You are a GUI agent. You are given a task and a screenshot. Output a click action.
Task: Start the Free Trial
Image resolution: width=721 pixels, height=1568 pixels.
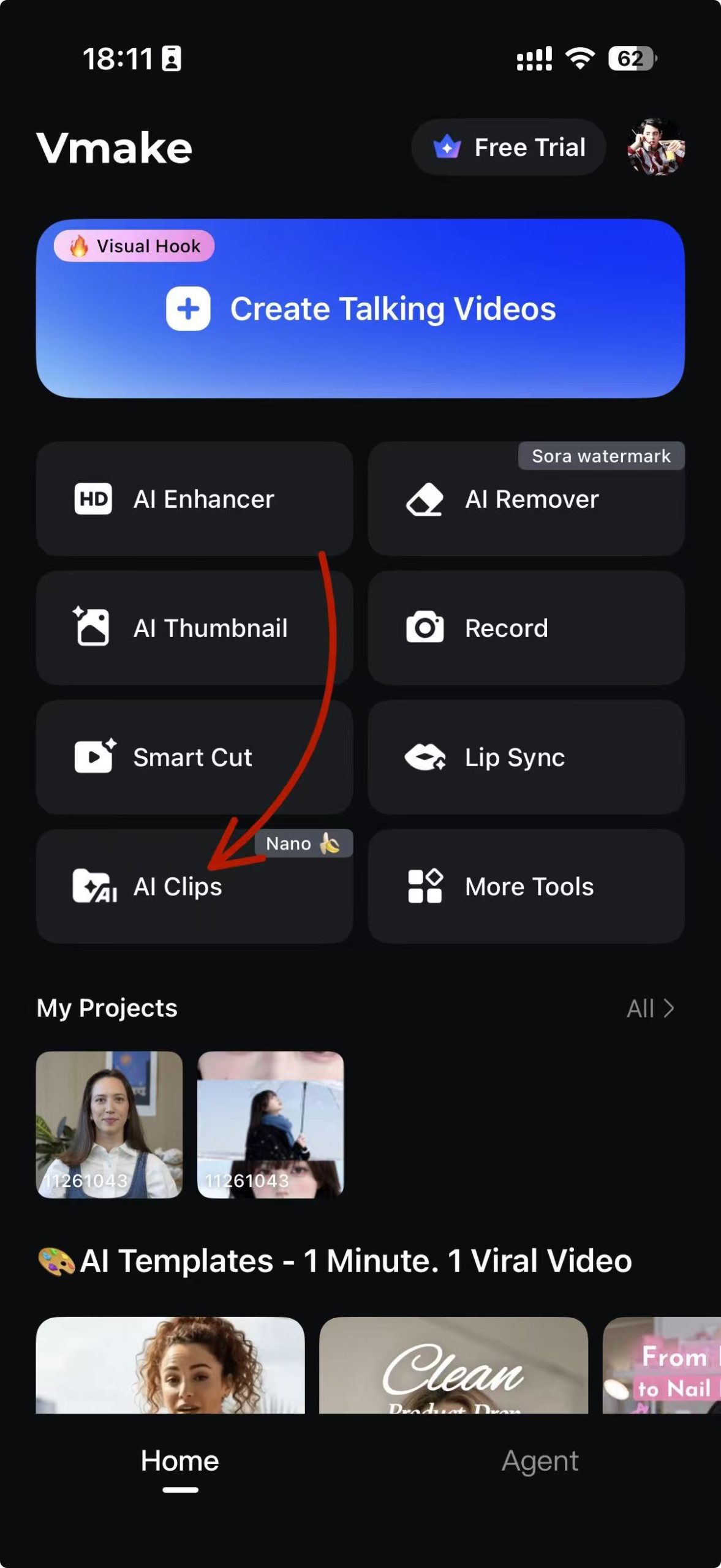tap(508, 147)
